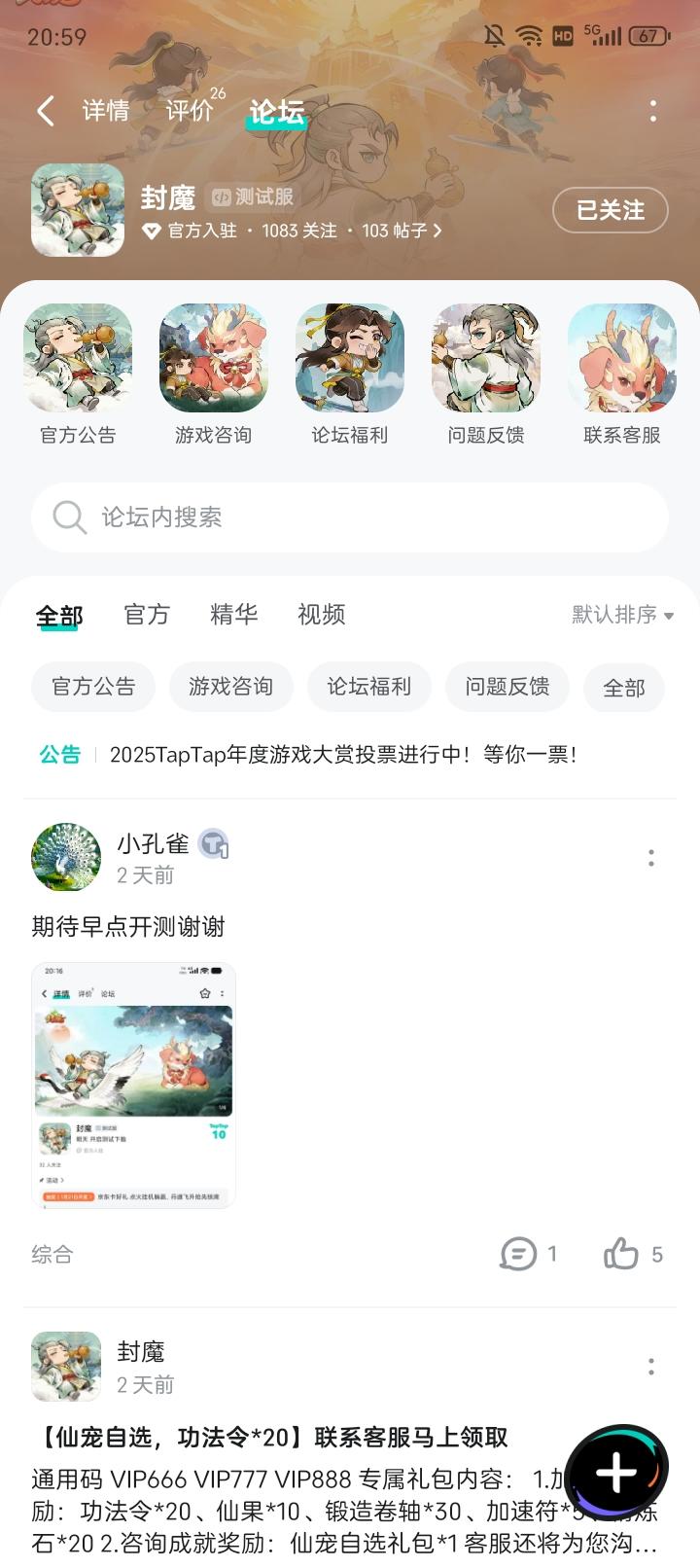Image resolution: width=700 pixels, height=1568 pixels.
Task: Open the 论坛福利 shortcut tile
Action: click(x=350, y=374)
